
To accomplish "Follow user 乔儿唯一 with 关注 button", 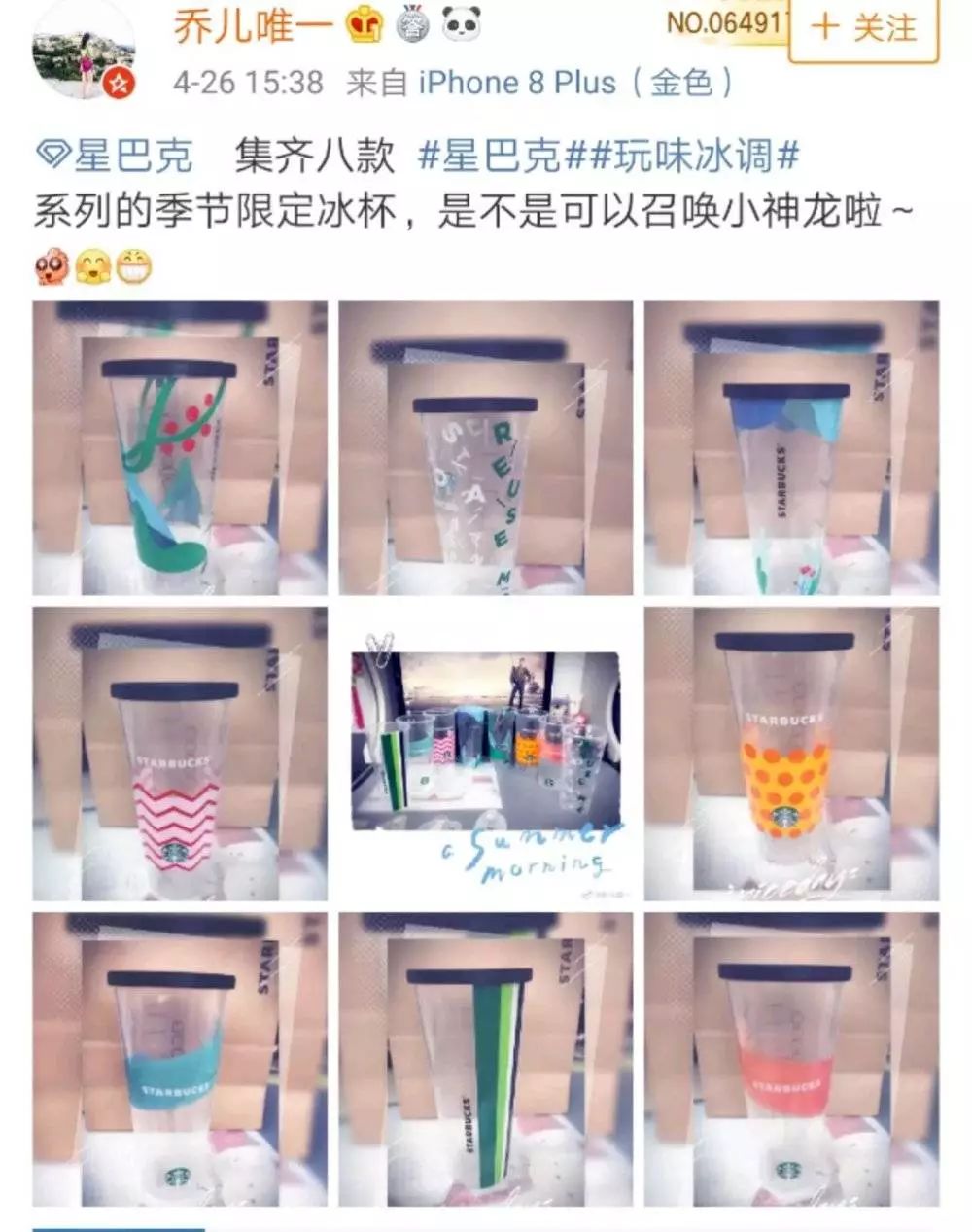I will pyautogui.click(x=863, y=27).
